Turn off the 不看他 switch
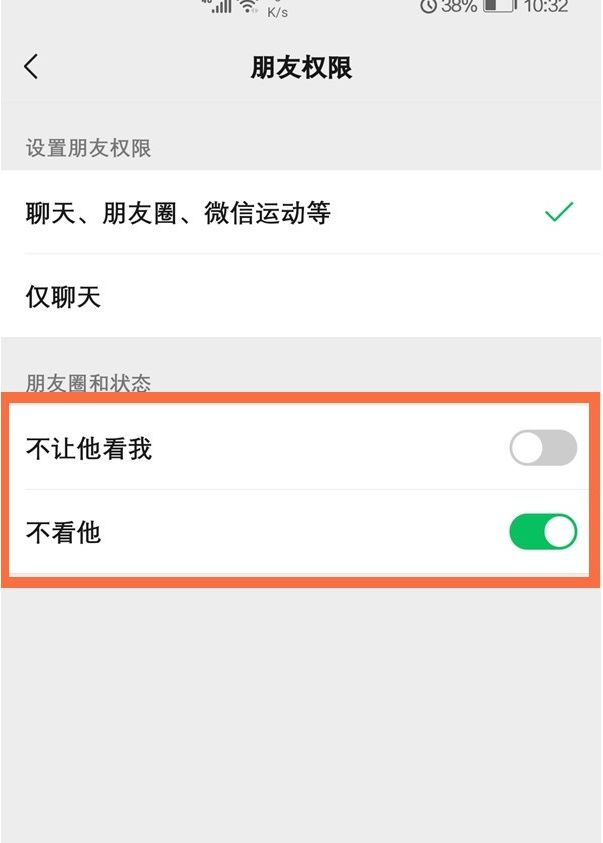The width and height of the screenshot is (603, 843). [543, 532]
